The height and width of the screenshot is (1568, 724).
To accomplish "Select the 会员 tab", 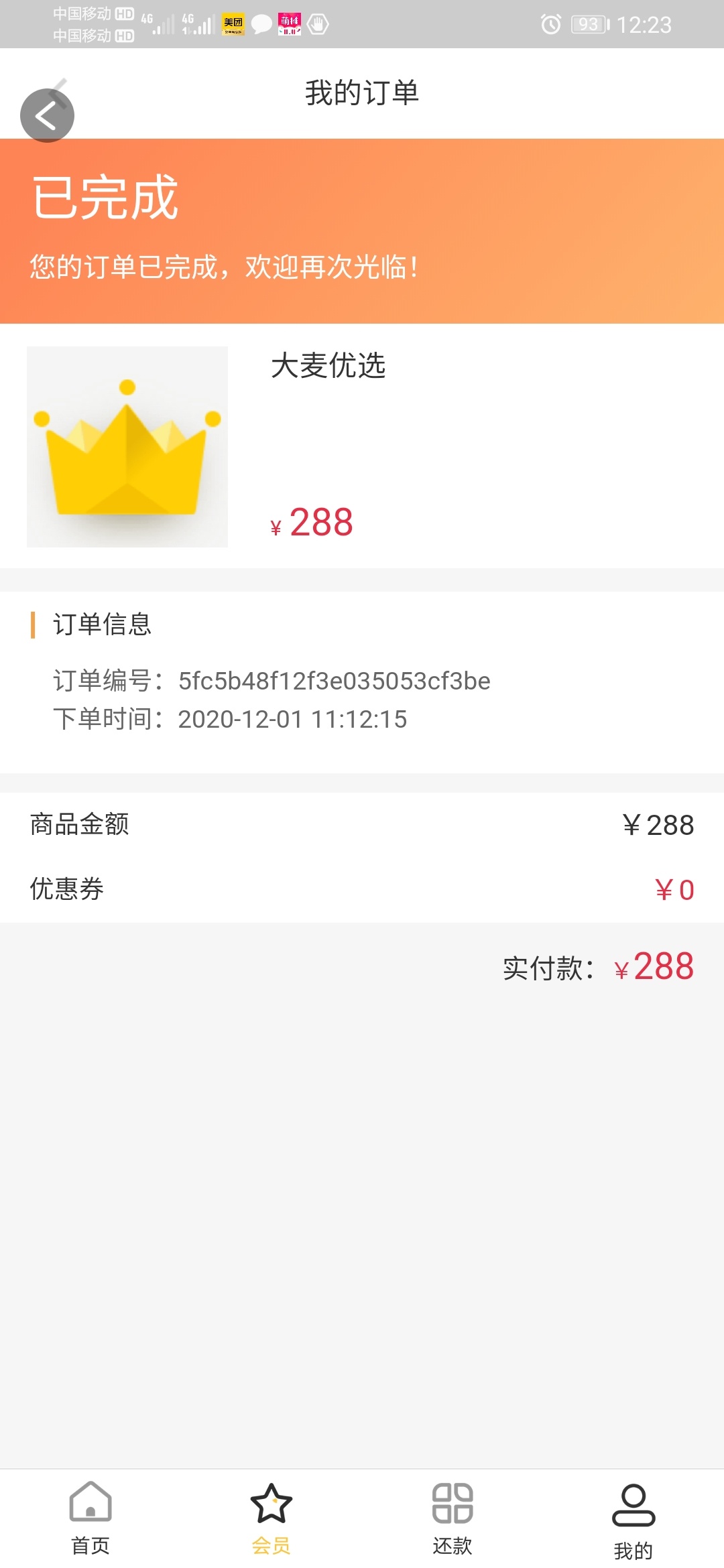I will pos(271,1518).
